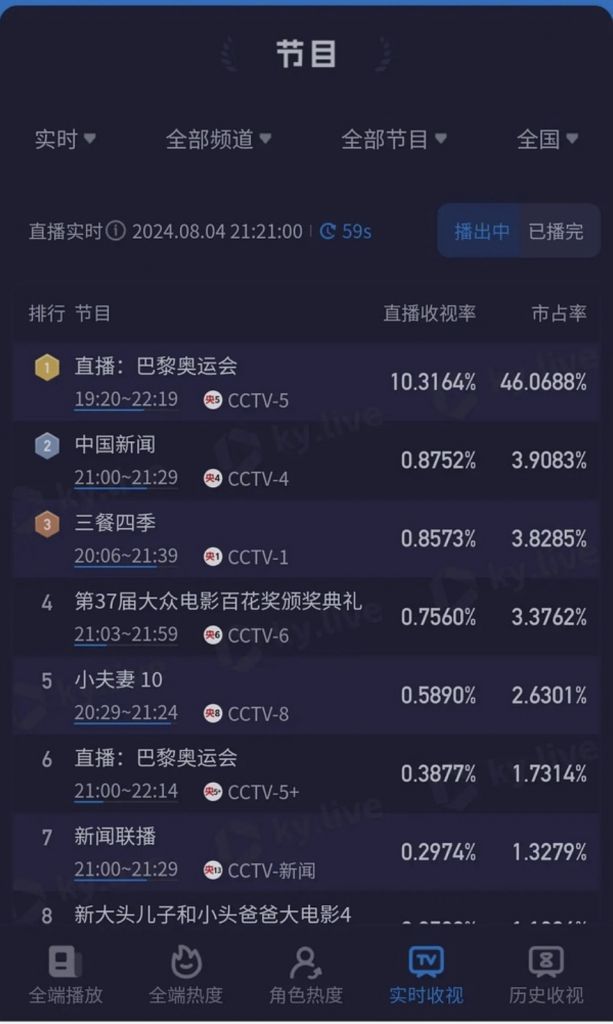Screen dimensions: 613x1024
Task: Switch to the 全端播放 tab
Action: [65, 974]
